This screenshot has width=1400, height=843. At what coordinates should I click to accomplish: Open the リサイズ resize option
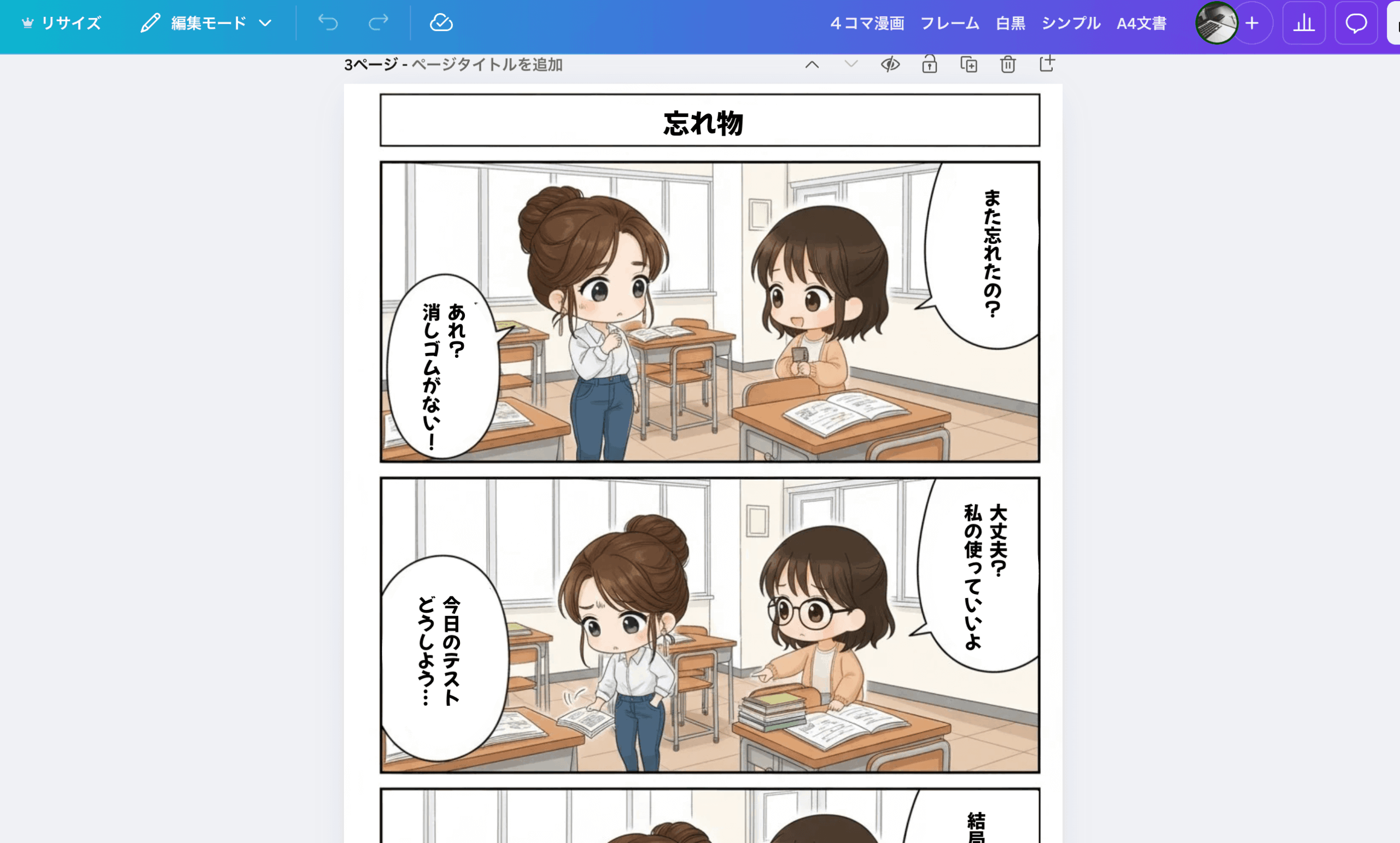coord(62,24)
